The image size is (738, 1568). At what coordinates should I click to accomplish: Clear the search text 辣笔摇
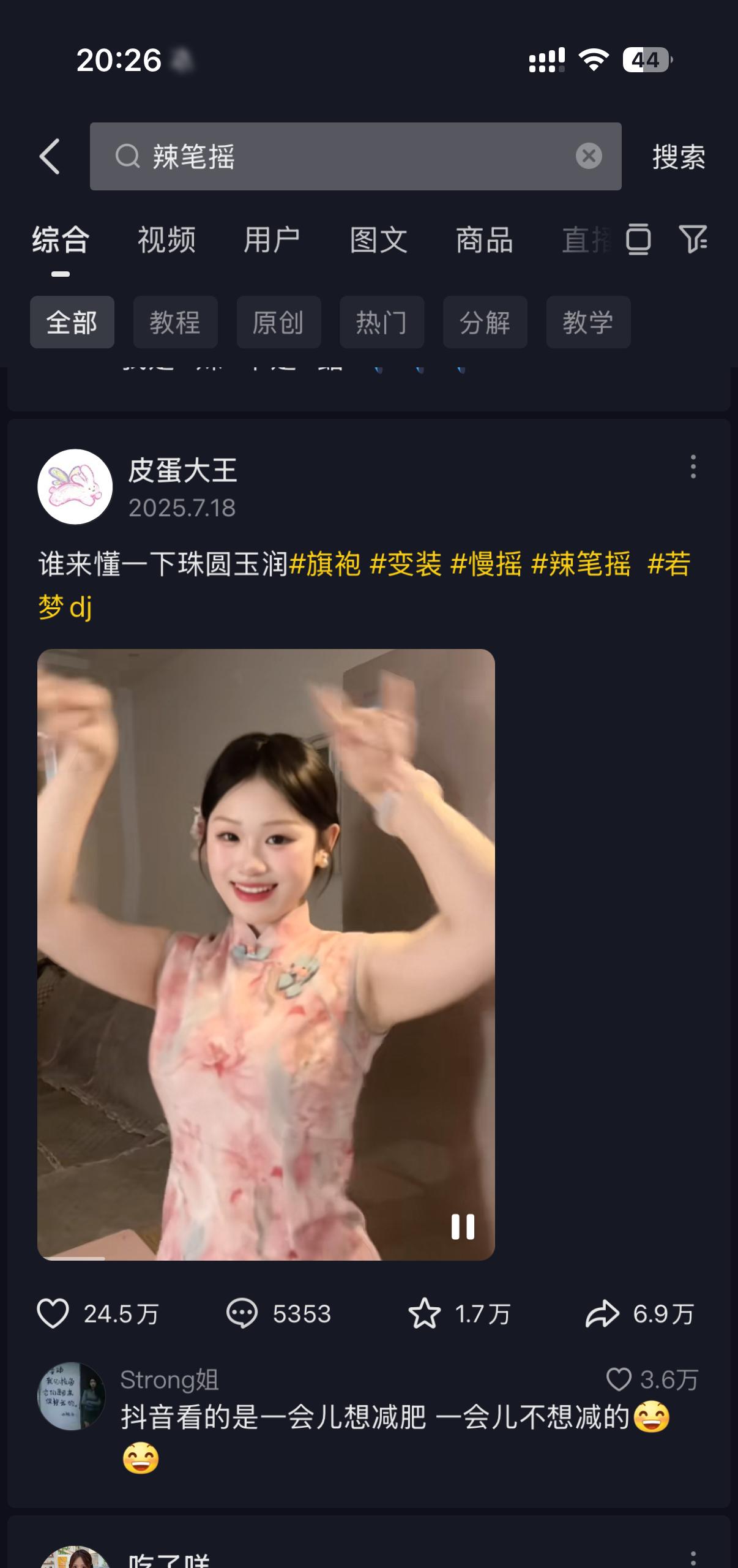589,156
